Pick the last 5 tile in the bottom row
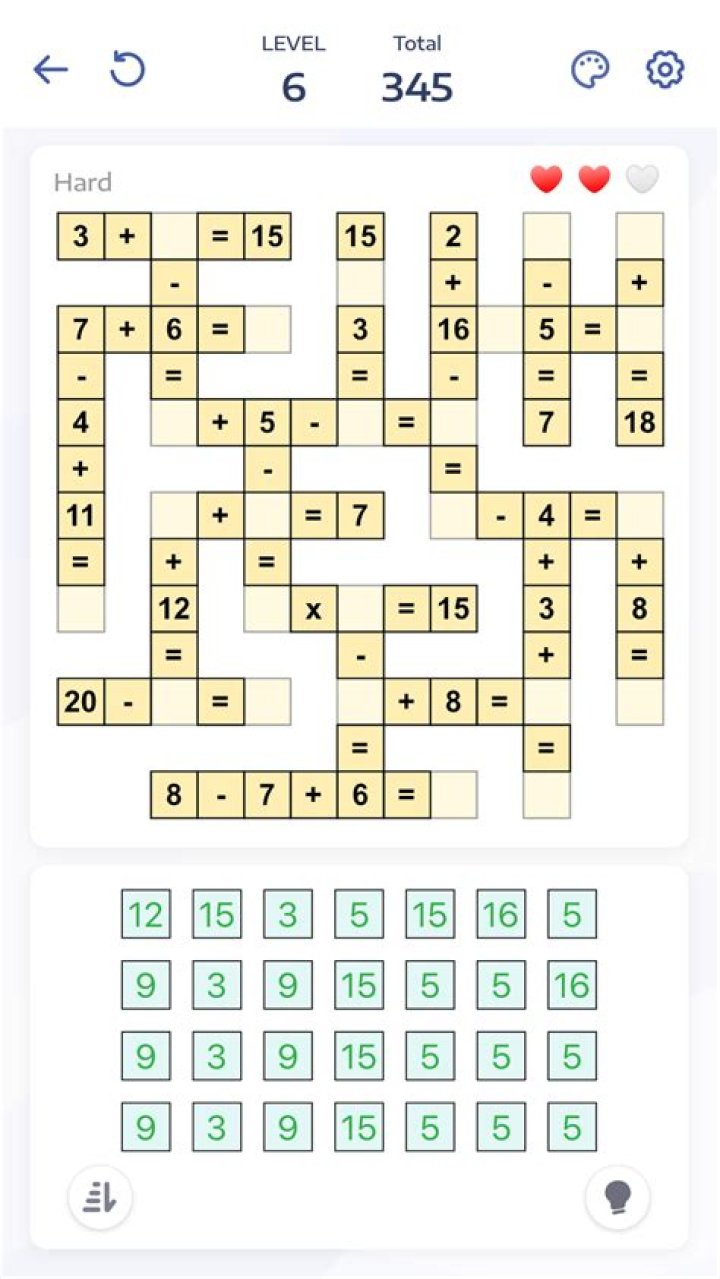The height and width of the screenshot is (1279, 720). [570, 1126]
